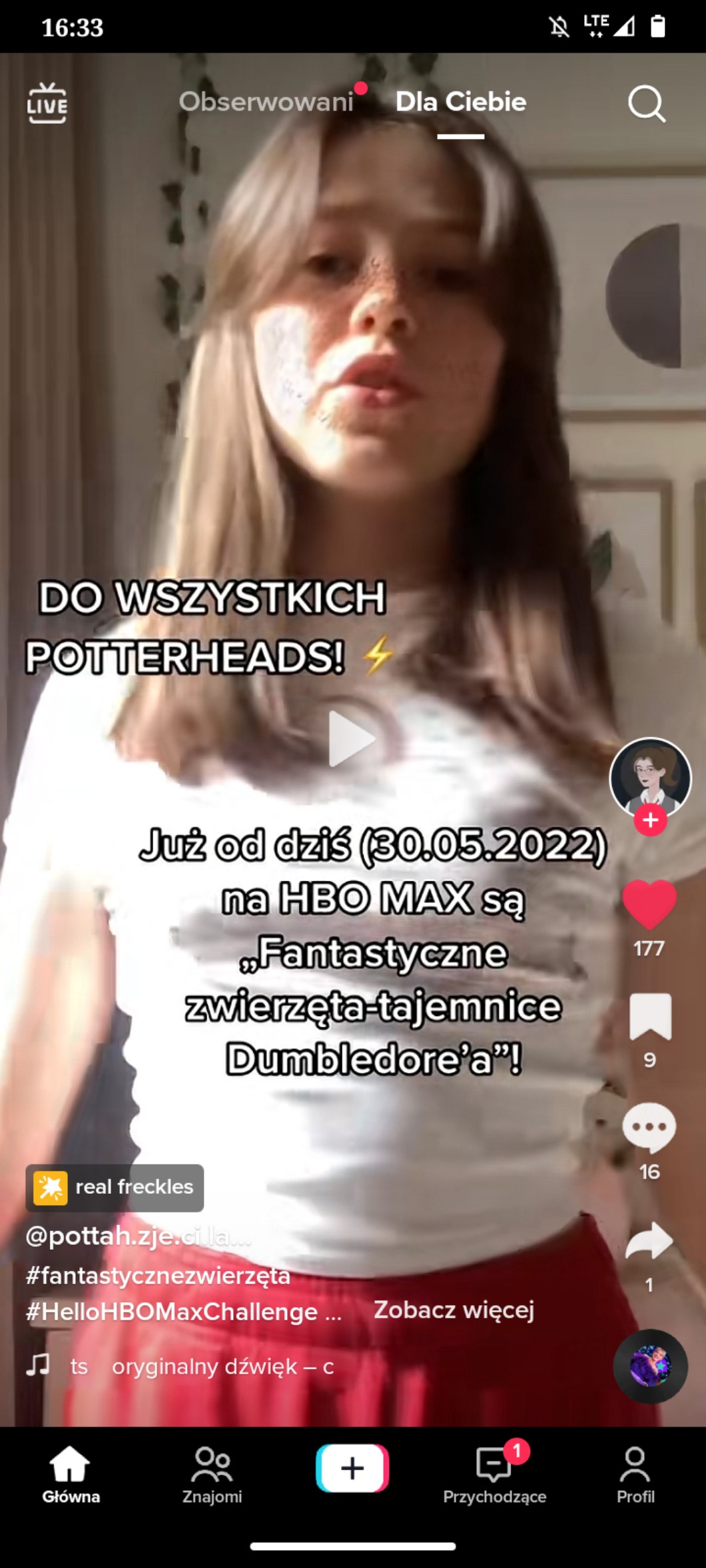This screenshot has height=1568, width=706.
Task: Switch to the Obserwowani tab
Action: [x=266, y=102]
